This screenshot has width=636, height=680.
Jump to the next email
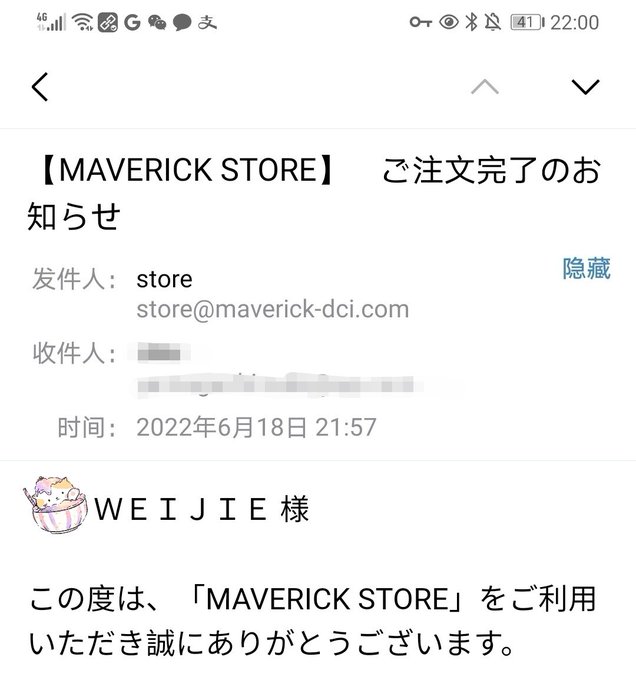pos(585,87)
